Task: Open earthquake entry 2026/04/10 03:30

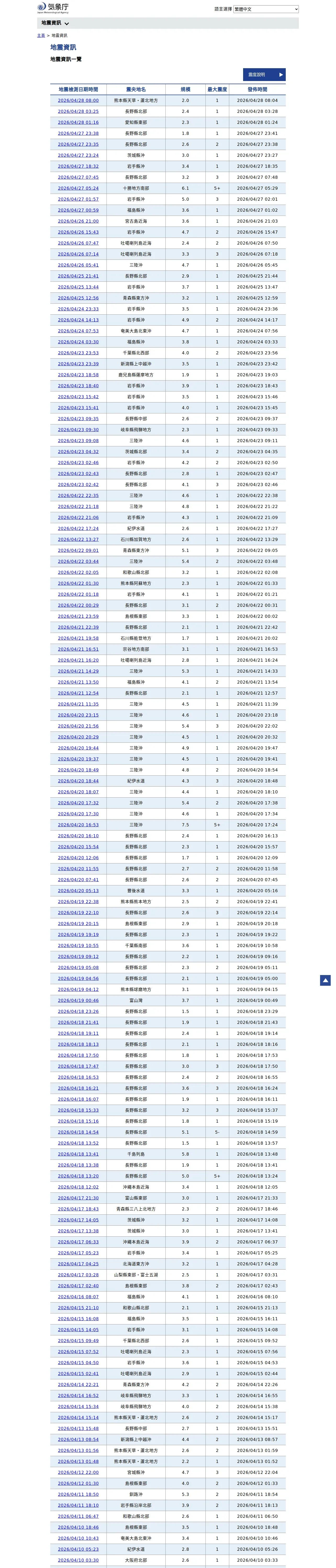Action: [78, 1560]
